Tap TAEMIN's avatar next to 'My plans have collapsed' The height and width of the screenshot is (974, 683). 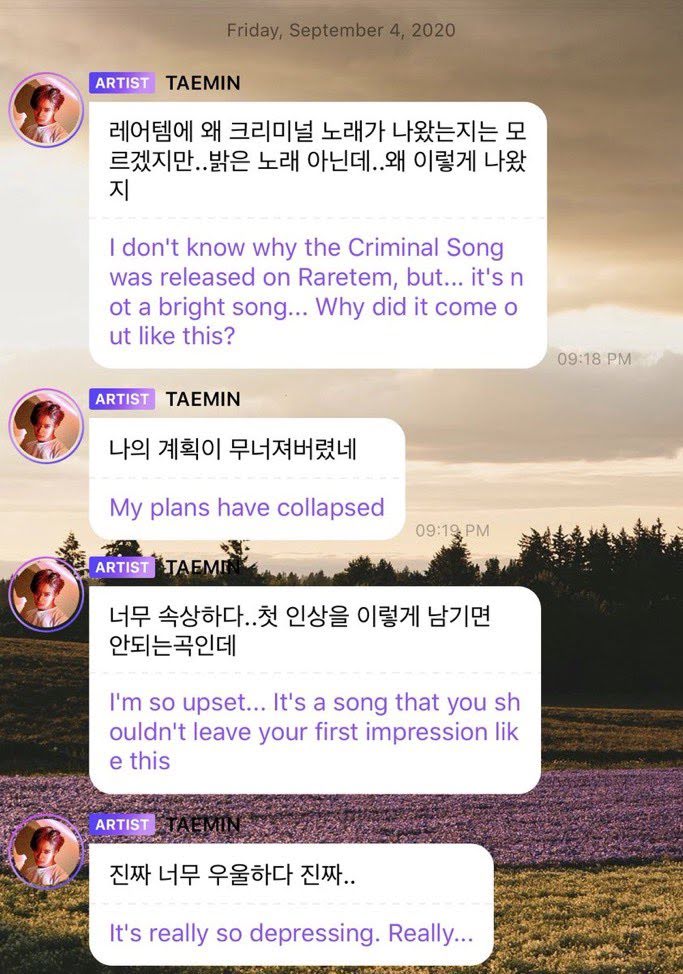(45, 425)
